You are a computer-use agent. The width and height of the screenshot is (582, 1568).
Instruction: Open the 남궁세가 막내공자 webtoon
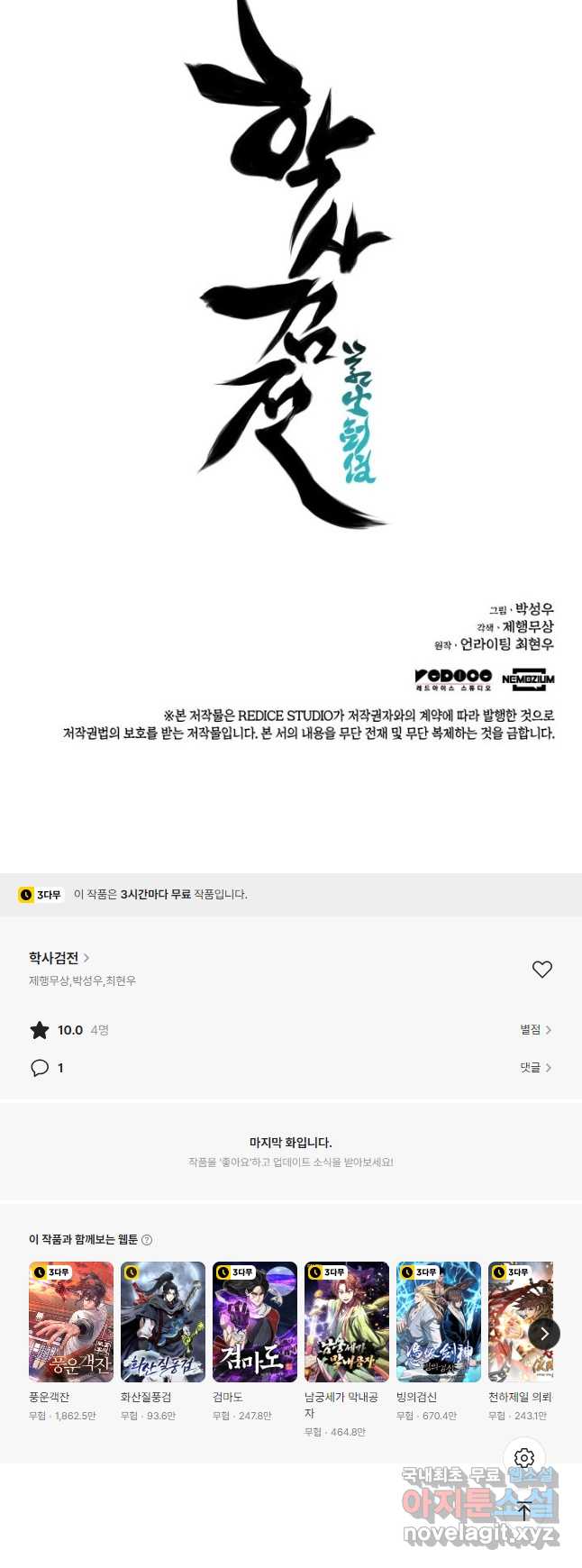pos(347,1321)
